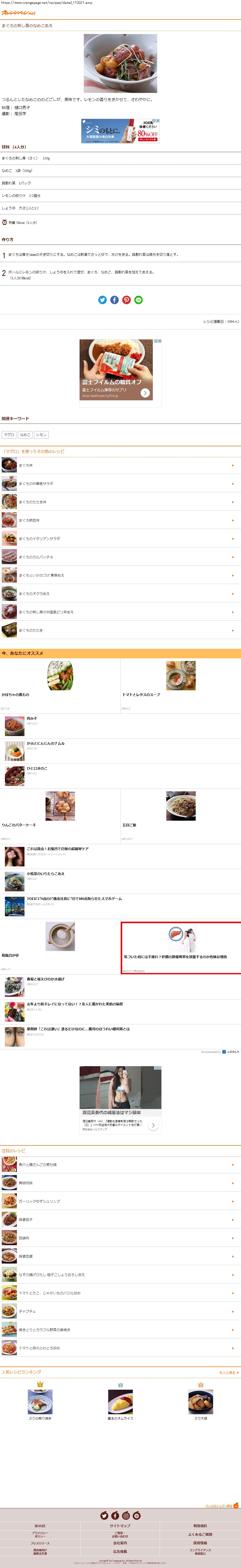Viewport: 241px width, 1568px height.
Task: Tap the なめこ keyword chip
Action: (x=25, y=435)
